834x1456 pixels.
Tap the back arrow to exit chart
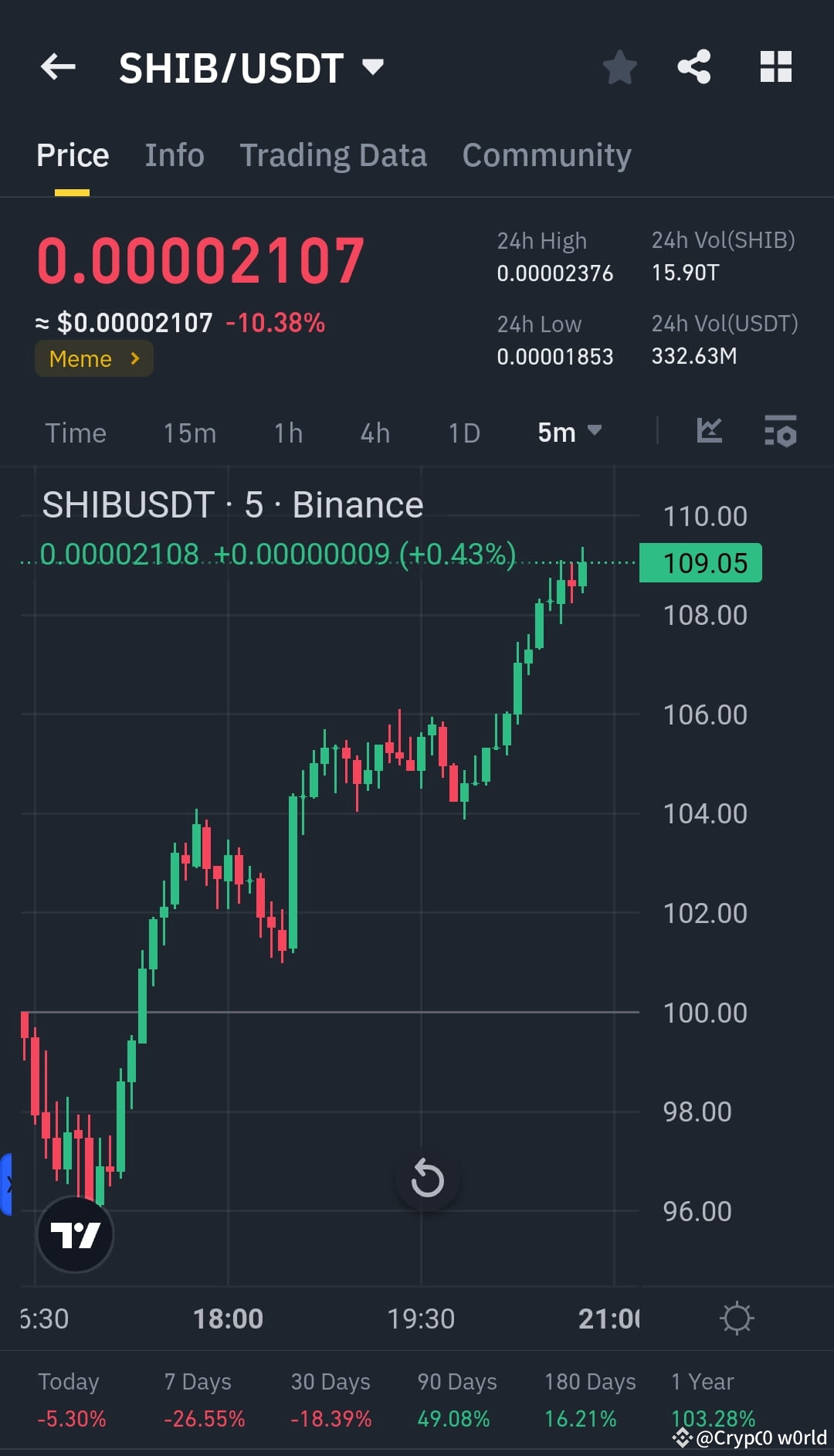pyautogui.click(x=58, y=67)
